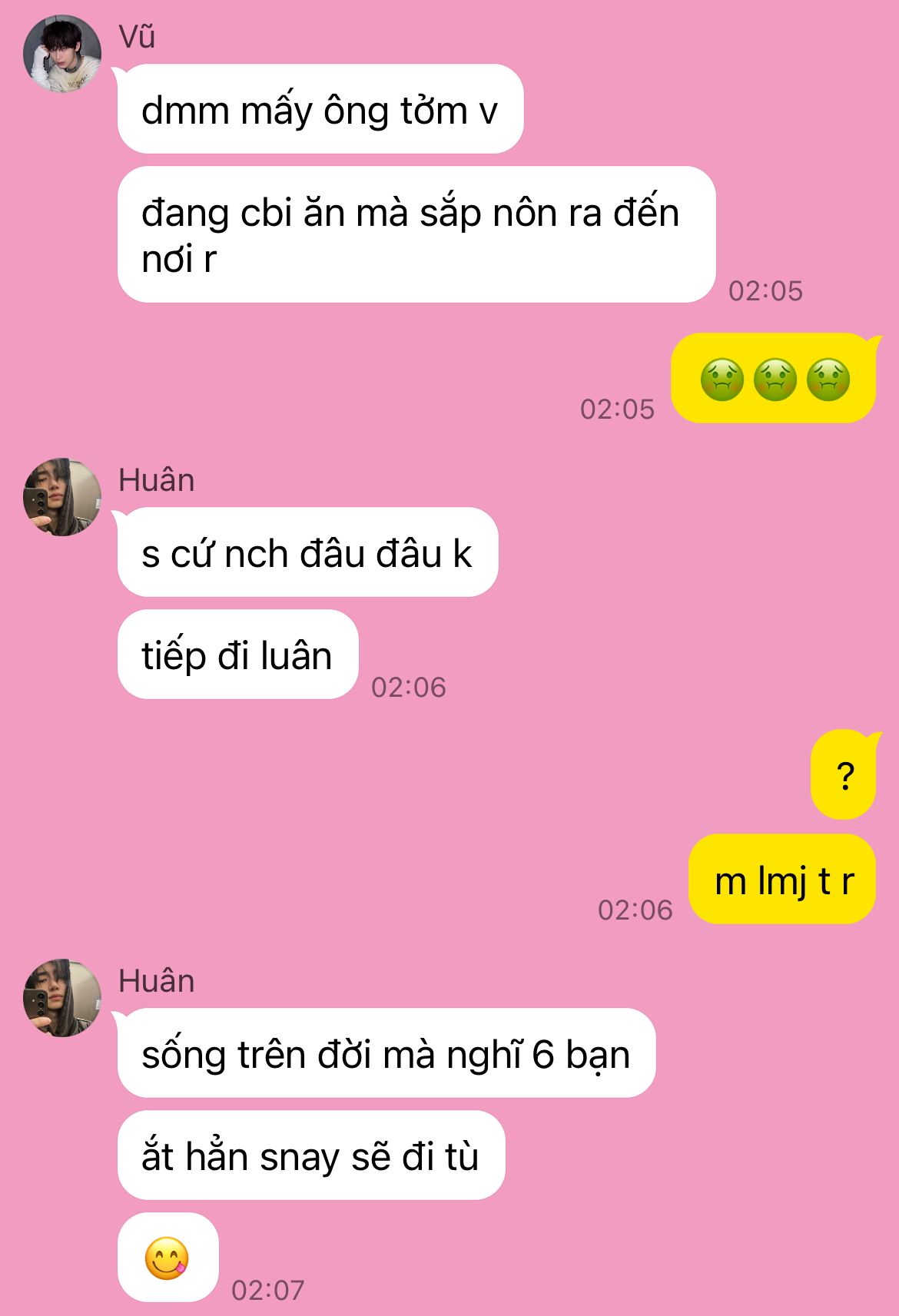Open Huân's avatar beside "sống trên đời" message
Viewport: 899px width, 1316px height.
(x=62, y=998)
